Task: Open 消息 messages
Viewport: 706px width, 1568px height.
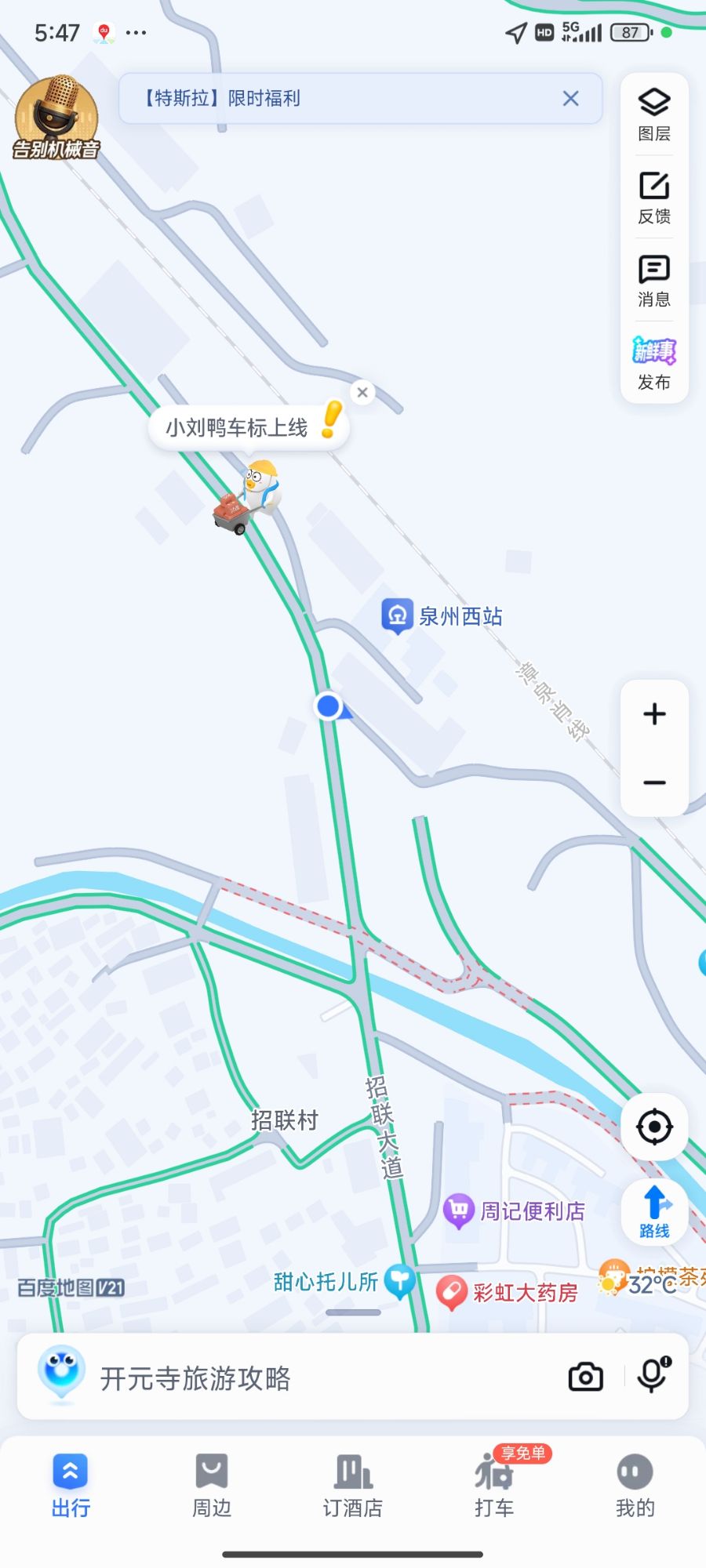Action: click(653, 281)
